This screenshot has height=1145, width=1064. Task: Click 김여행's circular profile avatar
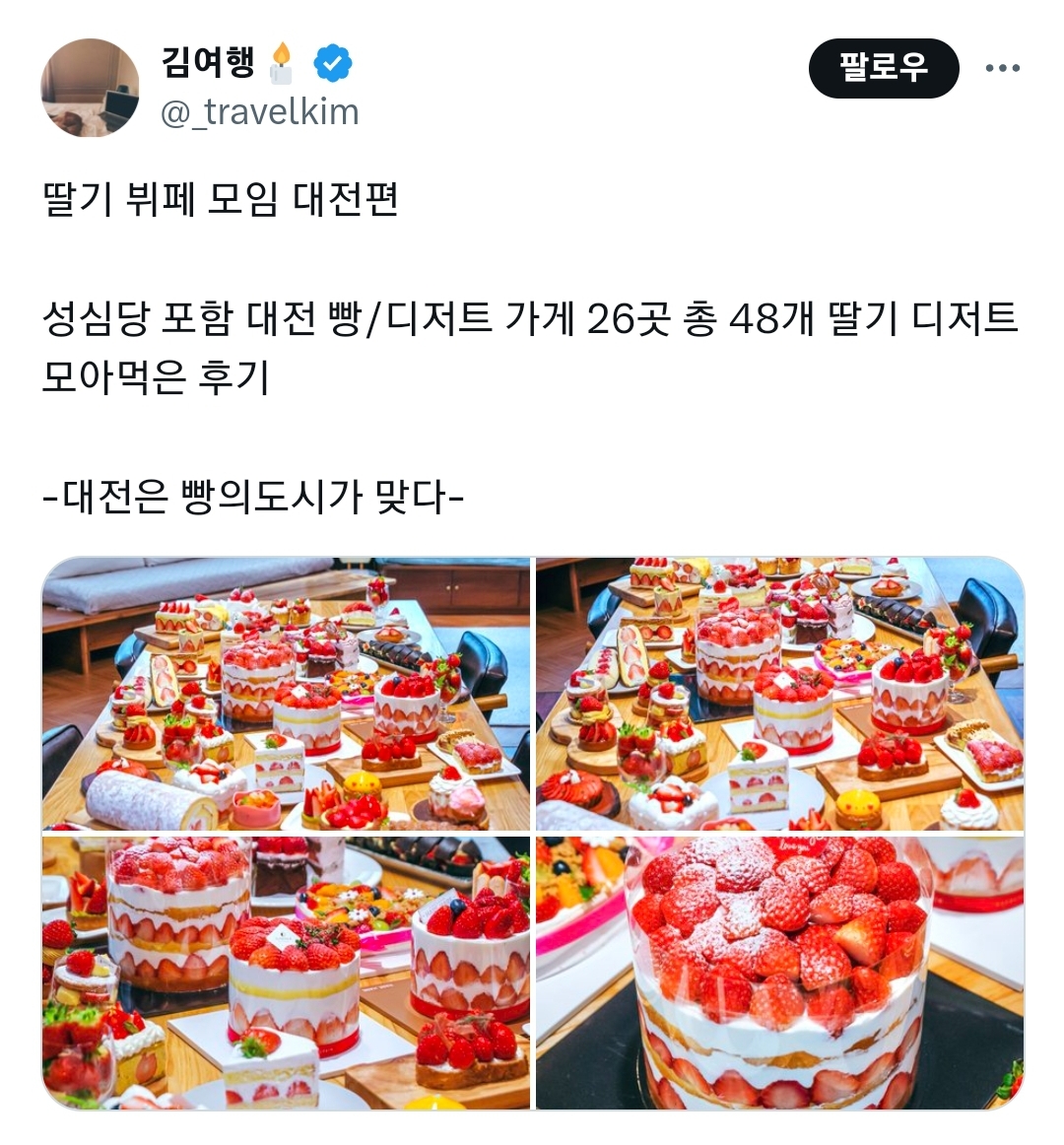pos(89,87)
